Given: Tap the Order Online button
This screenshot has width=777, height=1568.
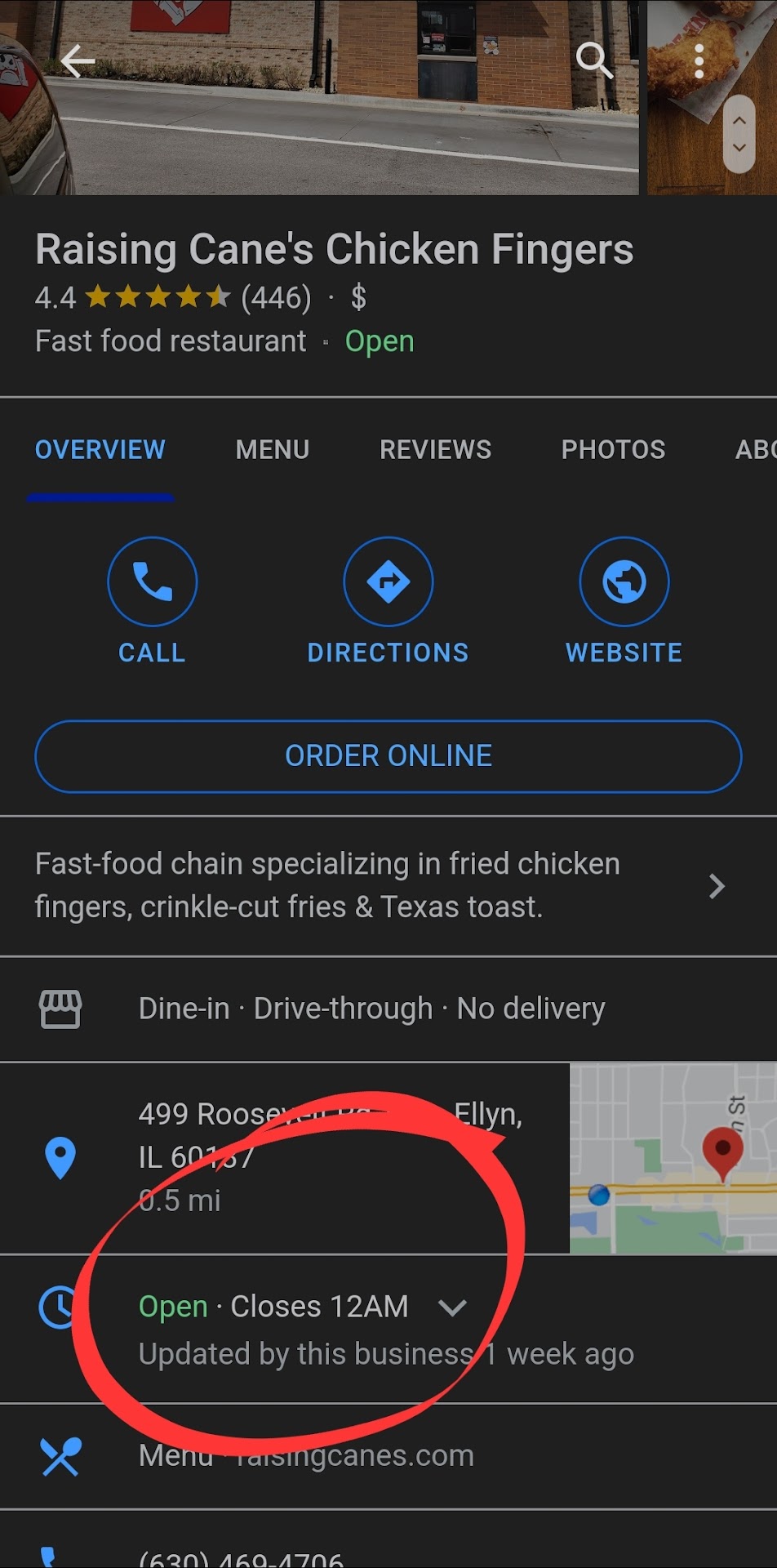Looking at the screenshot, I should coord(388,756).
